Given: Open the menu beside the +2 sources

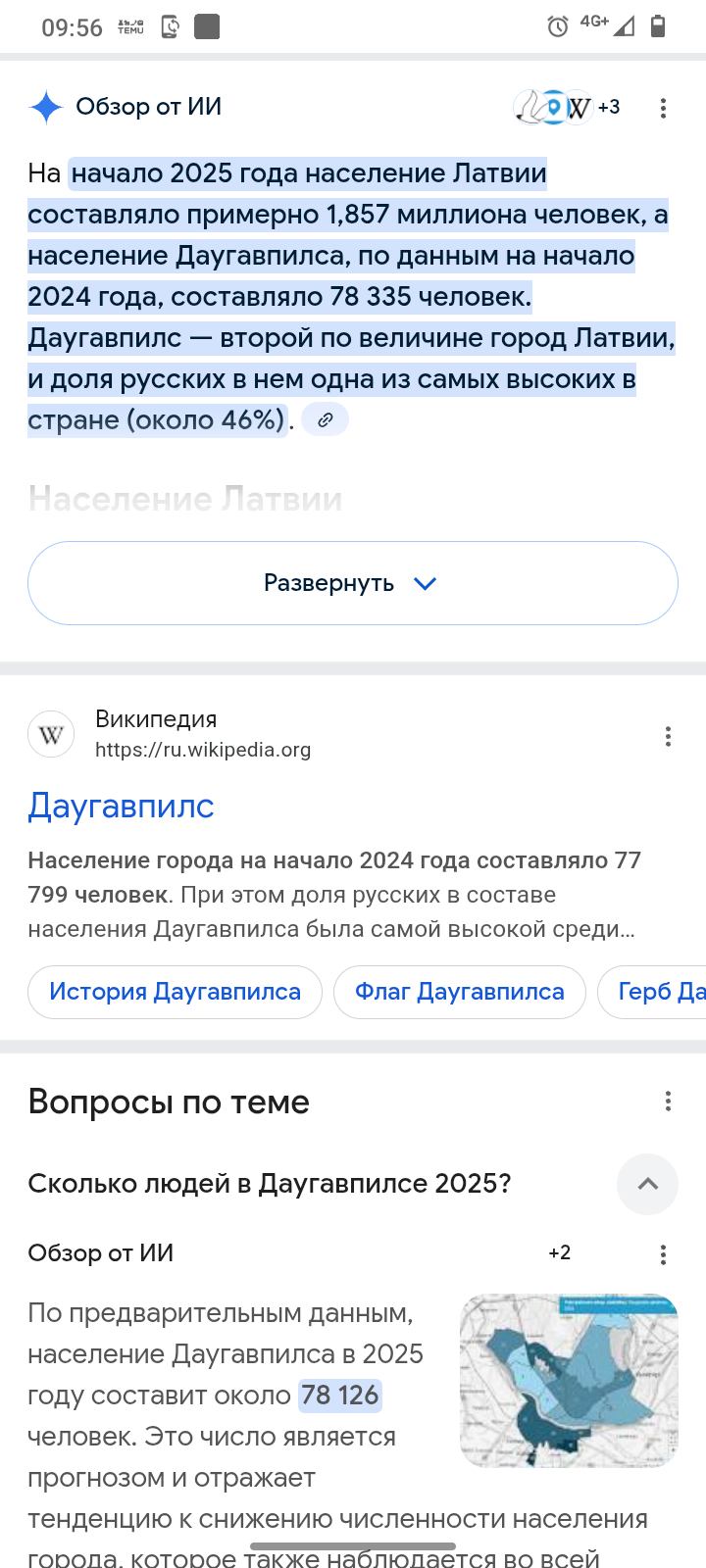Looking at the screenshot, I should [664, 1254].
